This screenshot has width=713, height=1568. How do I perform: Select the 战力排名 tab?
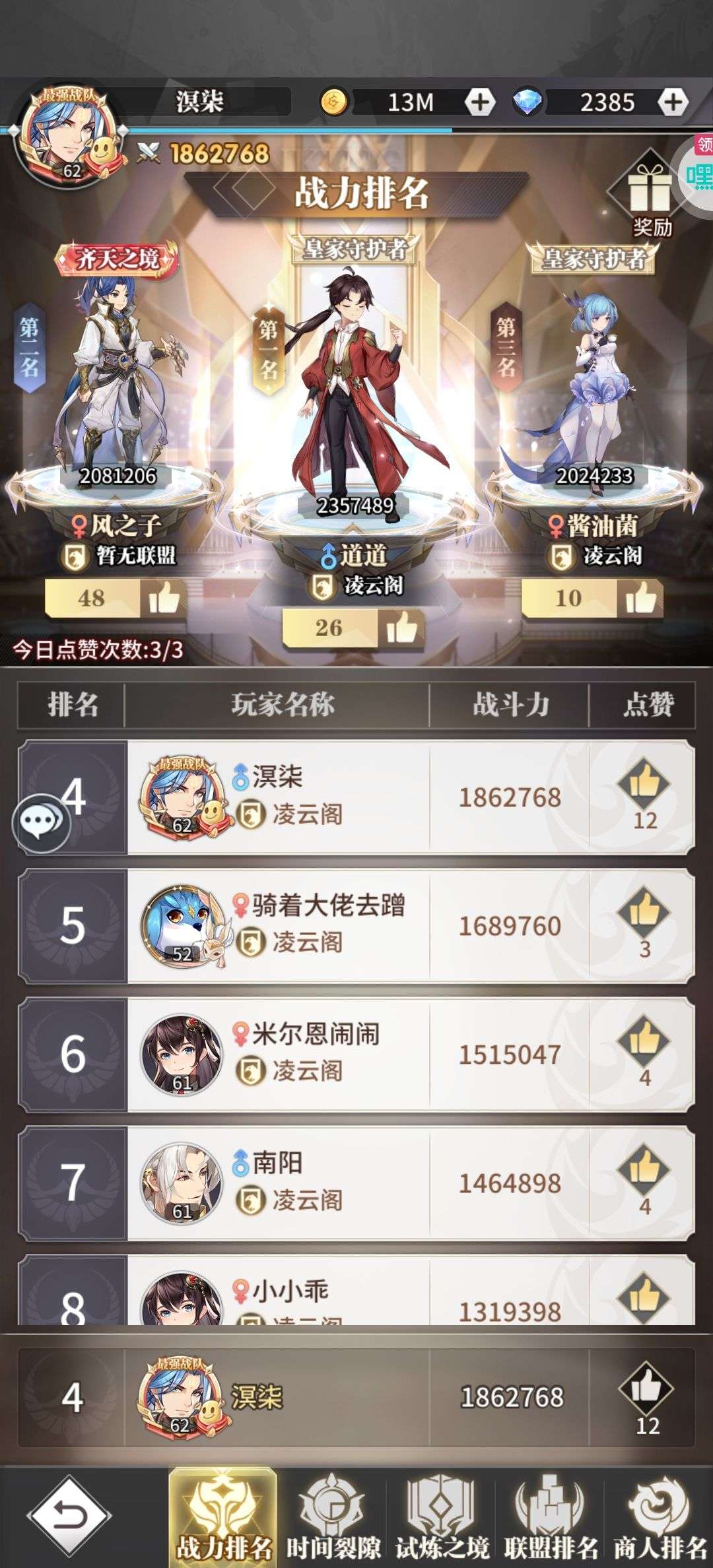223,1519
